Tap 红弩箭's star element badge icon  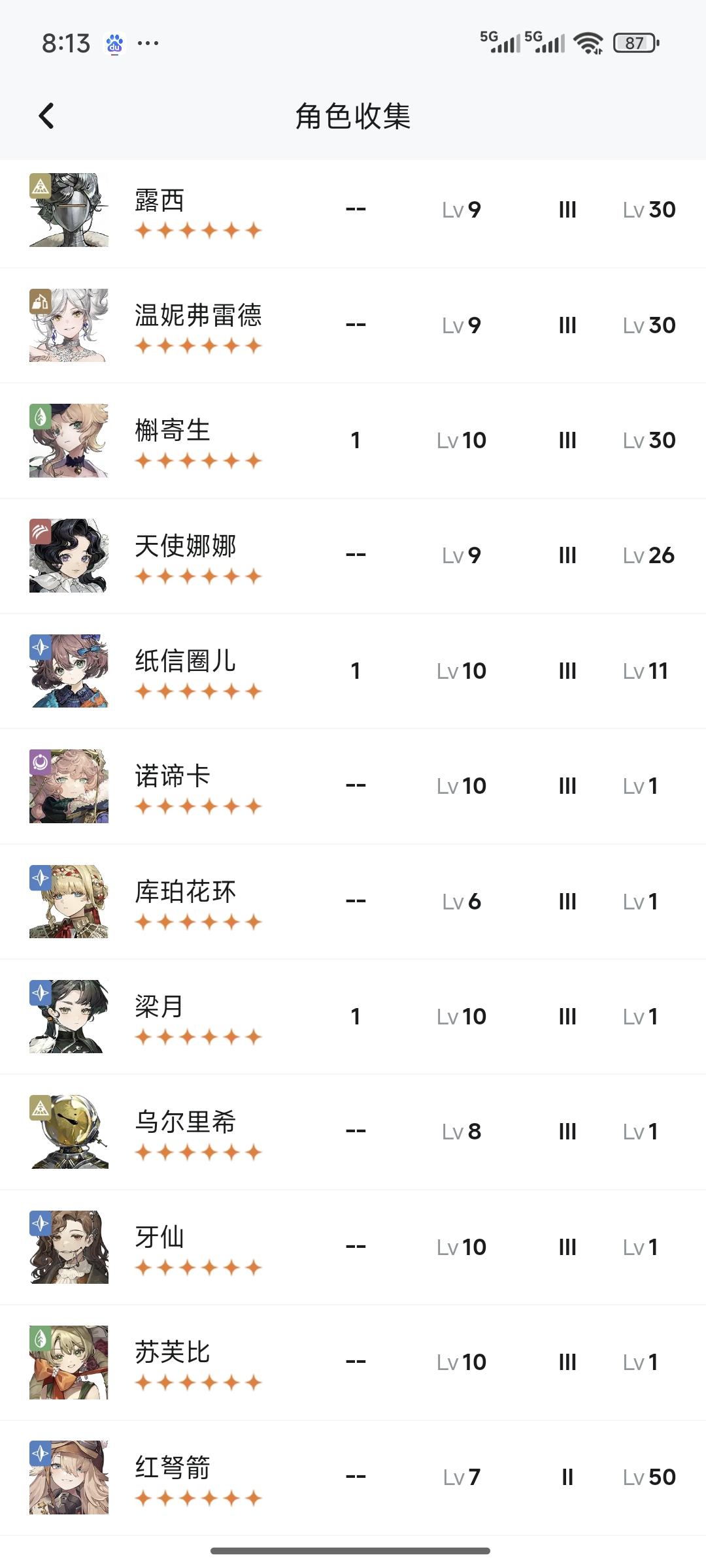click(x=40, y=1455)
